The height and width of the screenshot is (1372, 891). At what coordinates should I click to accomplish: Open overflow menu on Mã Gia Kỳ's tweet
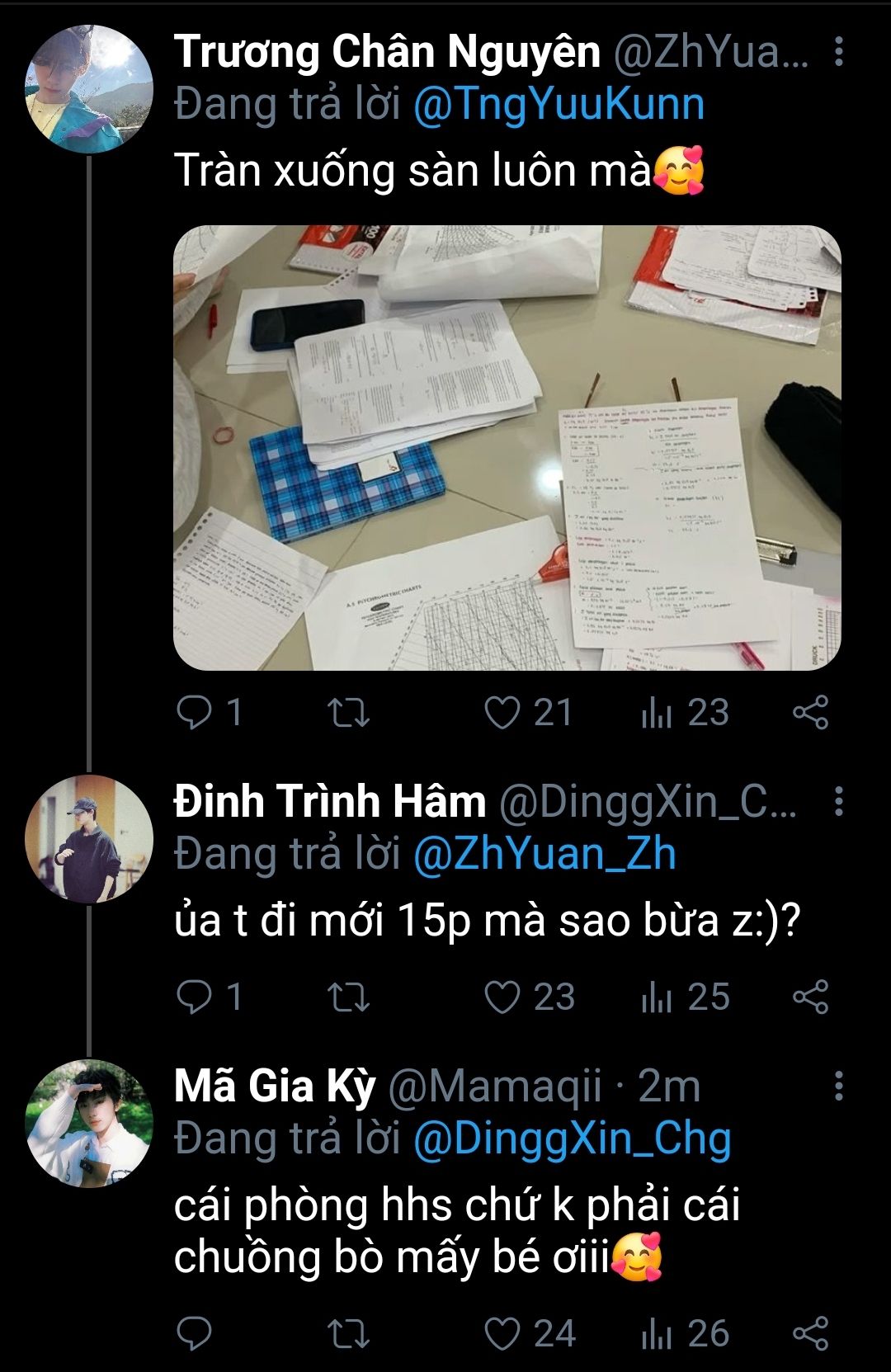[838, 1086]
